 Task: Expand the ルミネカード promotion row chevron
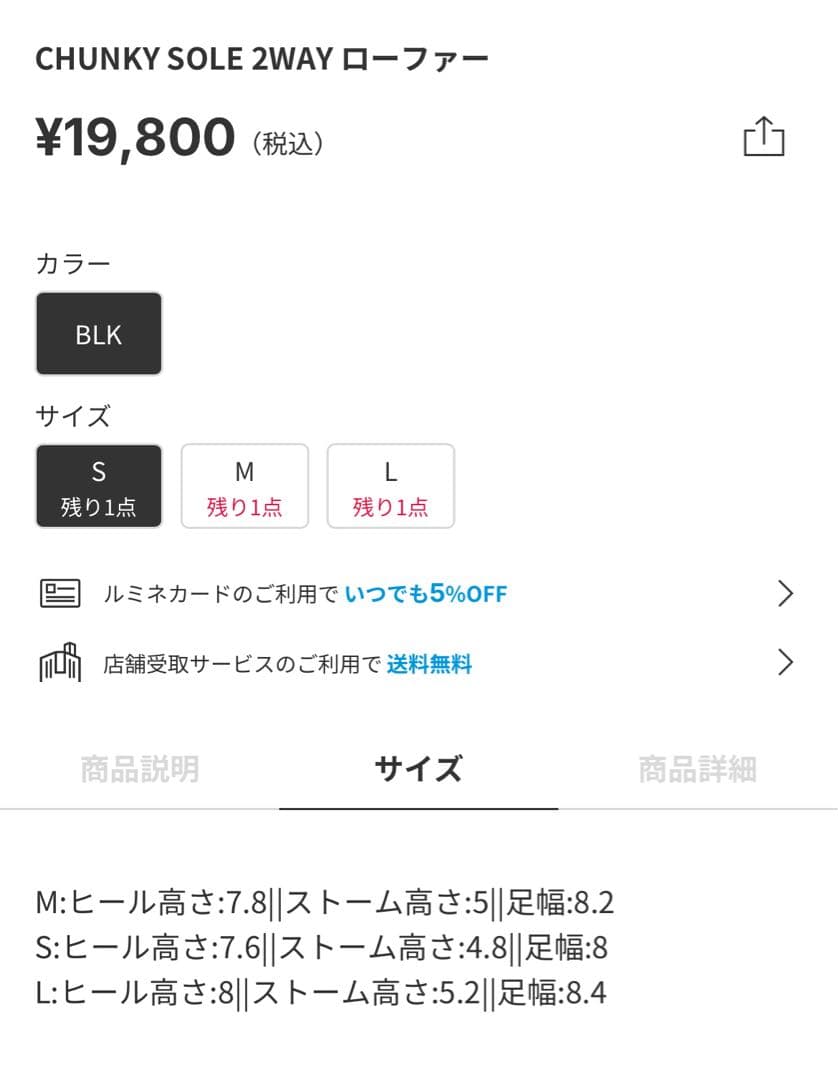785,592
